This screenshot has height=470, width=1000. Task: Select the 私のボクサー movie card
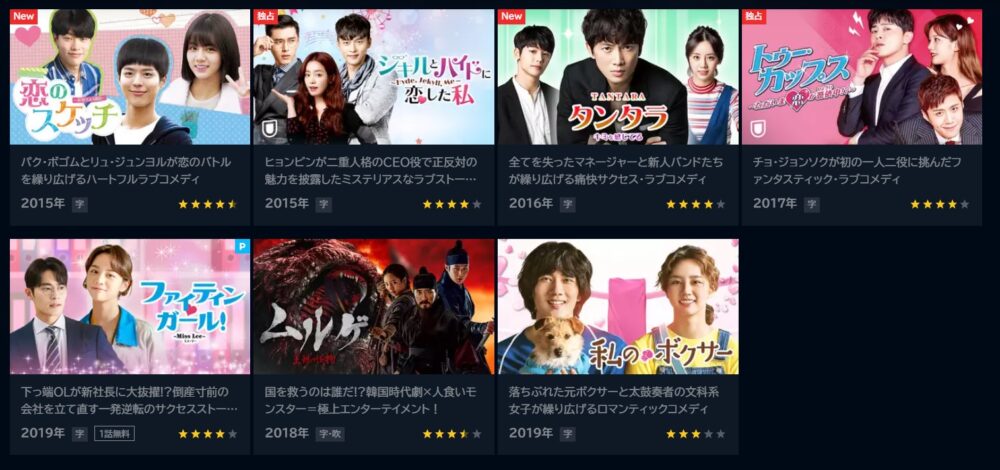617,307
